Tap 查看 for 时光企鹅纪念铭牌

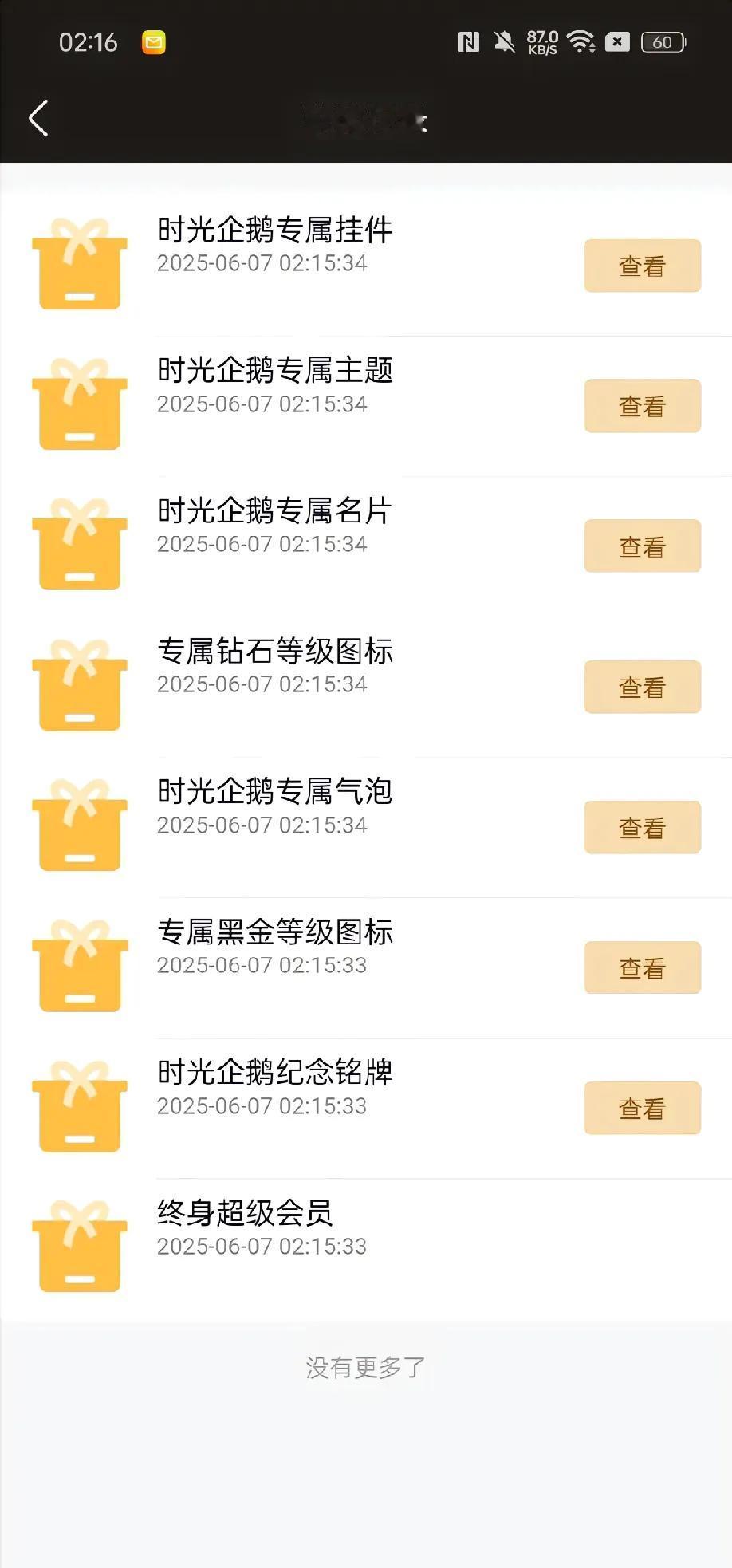pyautogui.click(x=642, y=1108)
